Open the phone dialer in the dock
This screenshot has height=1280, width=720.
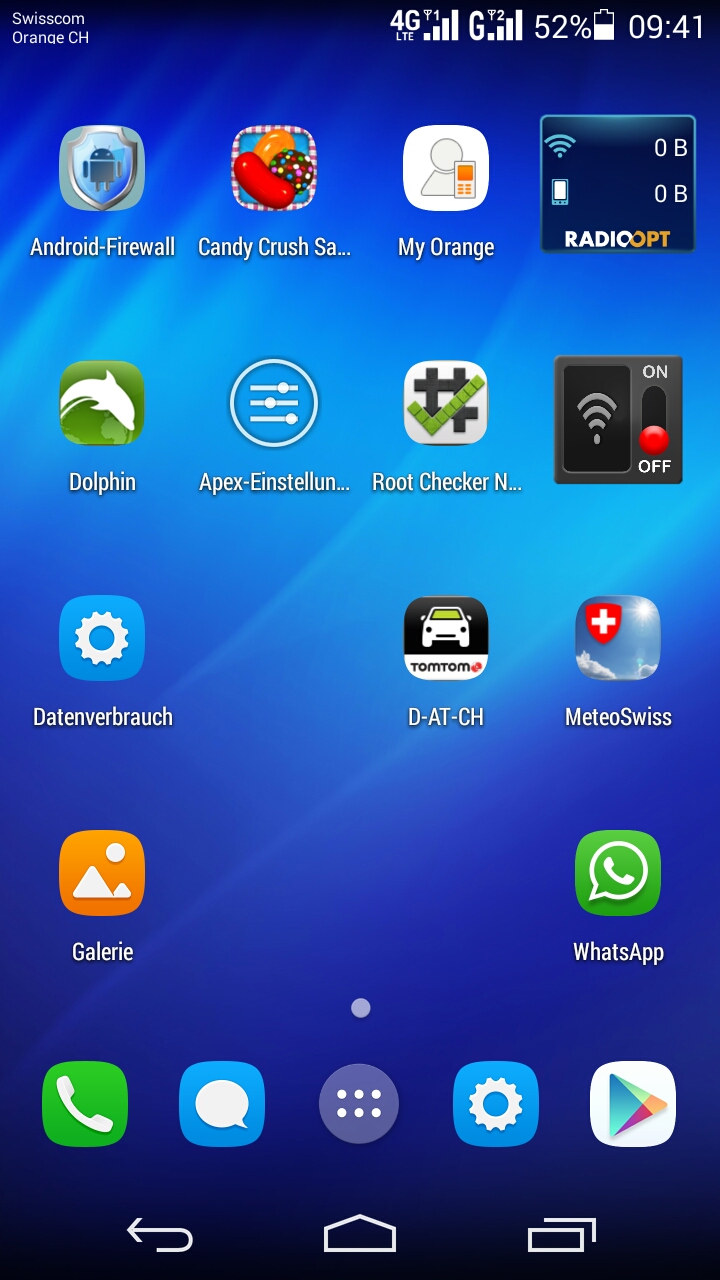[x=85, y=1104]
